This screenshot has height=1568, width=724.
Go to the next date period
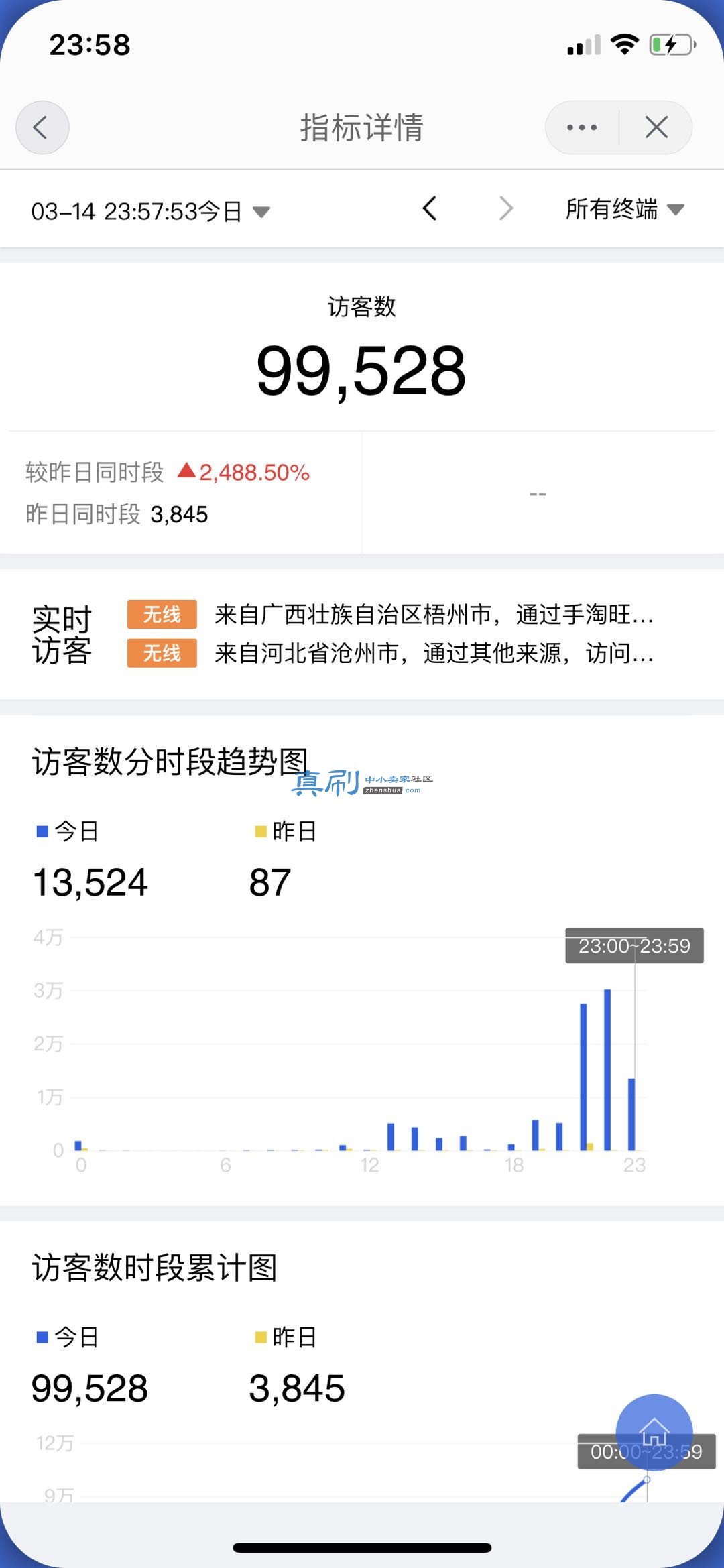coord(506,208)
